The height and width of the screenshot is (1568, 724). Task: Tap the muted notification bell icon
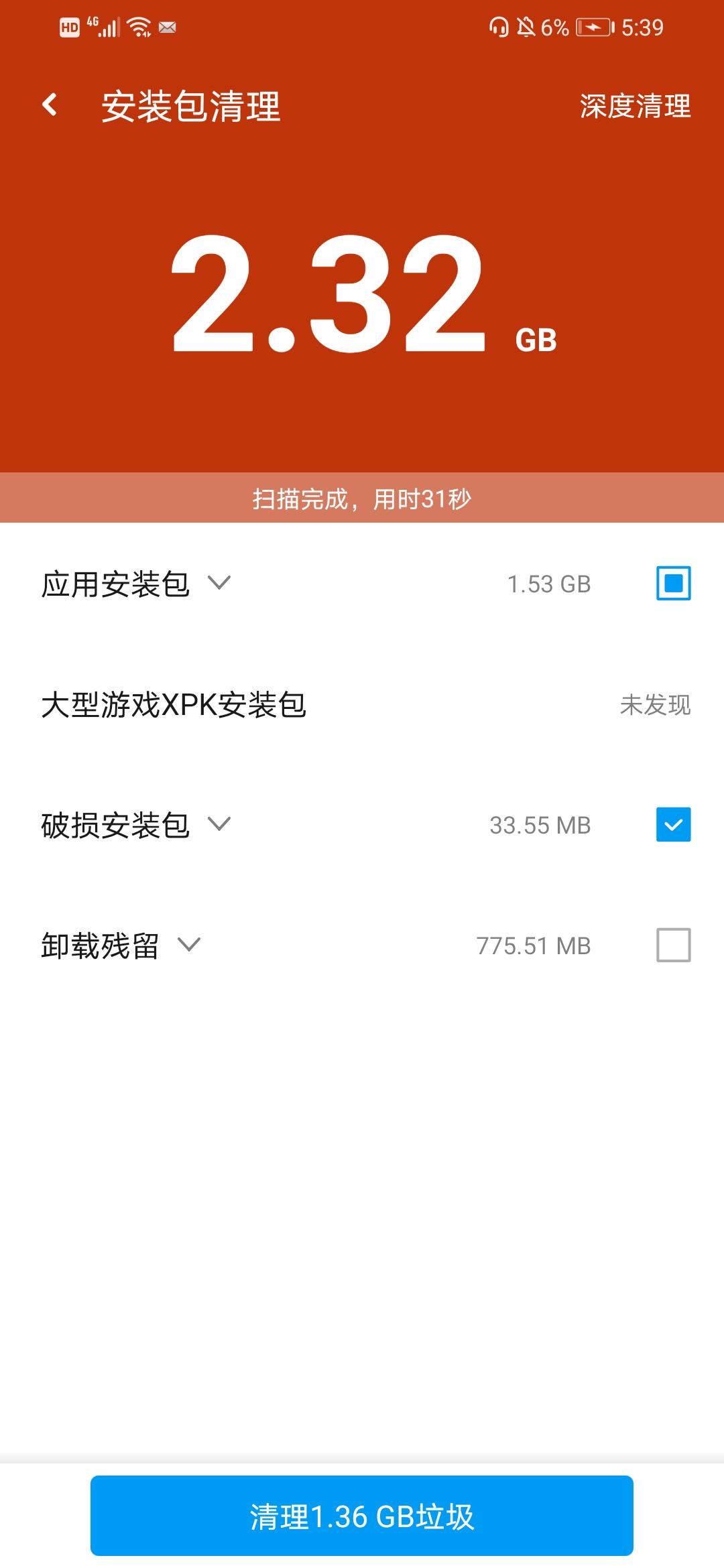(526, 25)
